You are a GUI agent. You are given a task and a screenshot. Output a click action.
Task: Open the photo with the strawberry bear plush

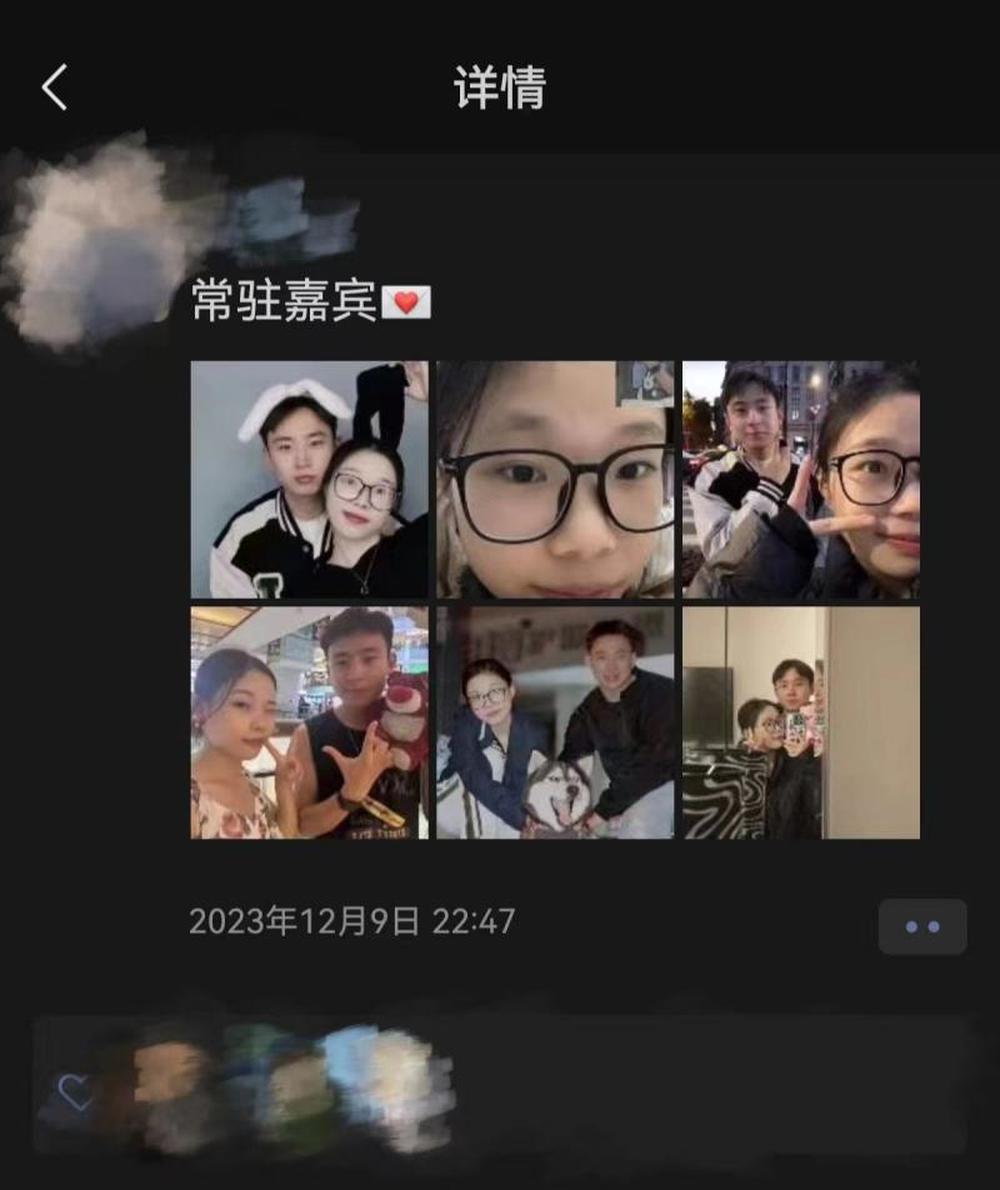coord(309,722)
